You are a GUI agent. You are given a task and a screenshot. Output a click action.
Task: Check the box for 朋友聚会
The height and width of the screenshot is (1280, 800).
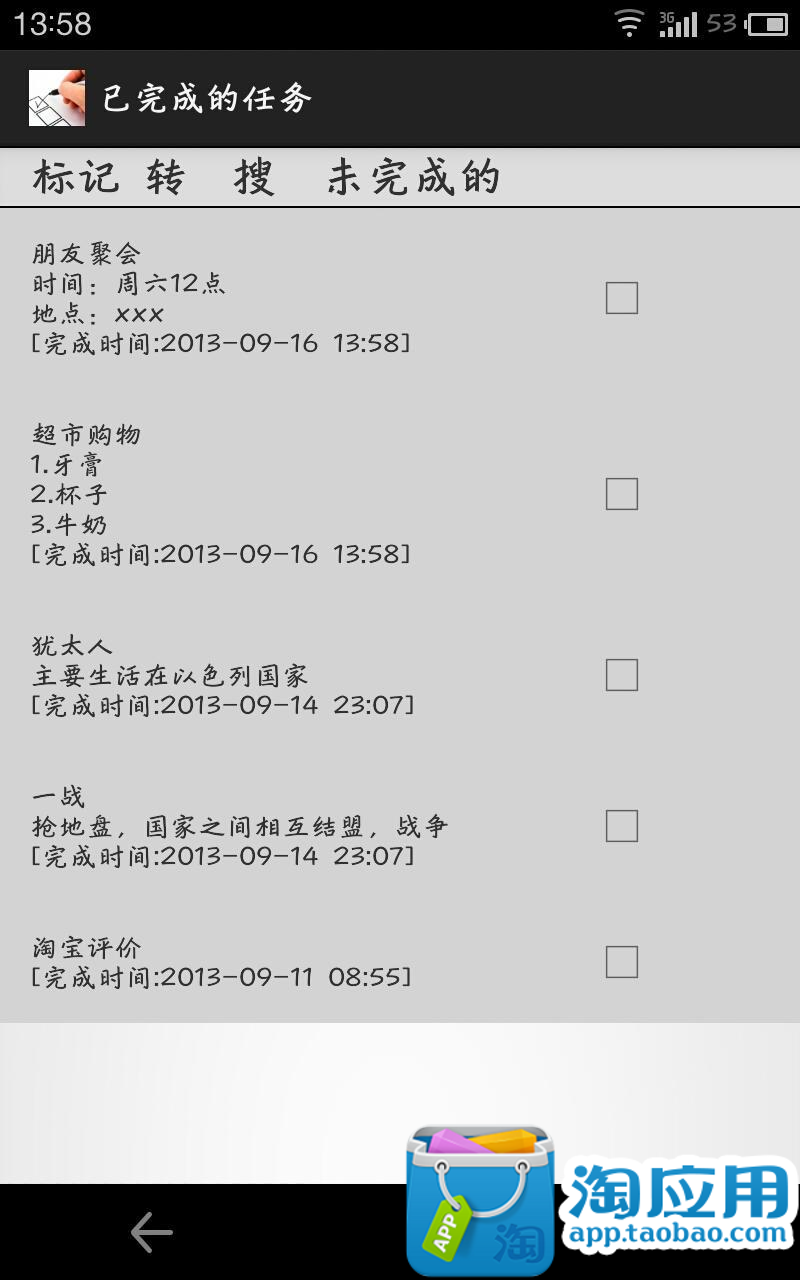(621, 298)
